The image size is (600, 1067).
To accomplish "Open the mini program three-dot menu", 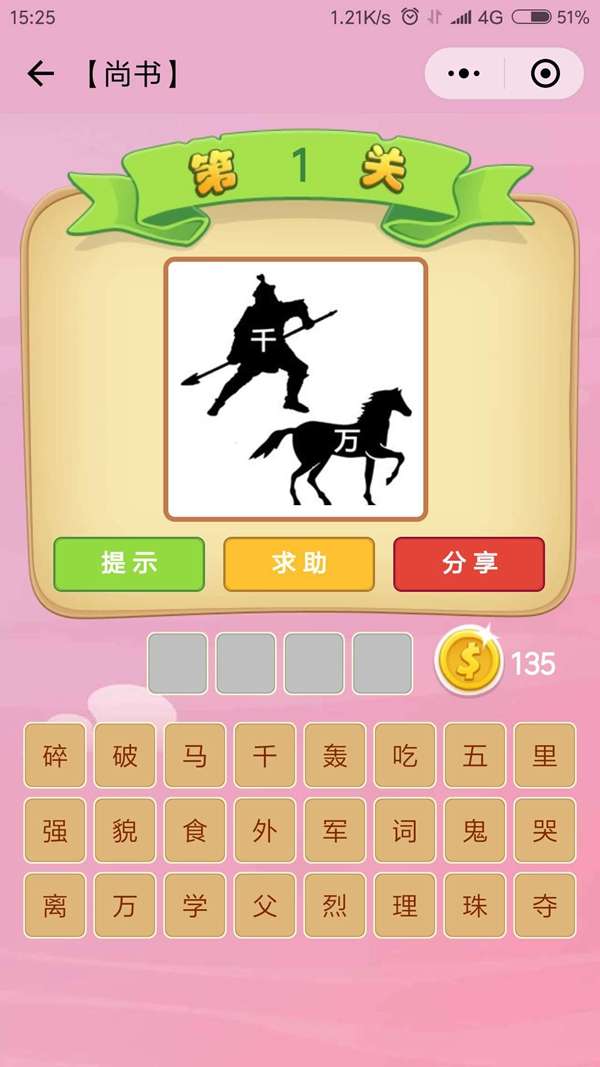I will pyautogui.click(x=464, y=73).
